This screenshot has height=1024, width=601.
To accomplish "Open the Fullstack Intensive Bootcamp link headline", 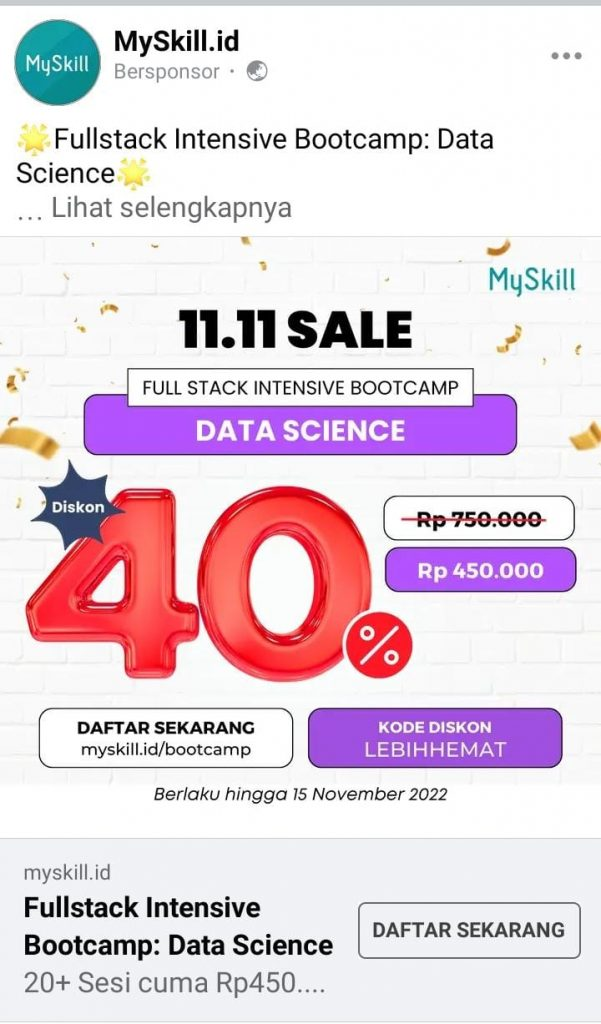I will tap(178, 926).
